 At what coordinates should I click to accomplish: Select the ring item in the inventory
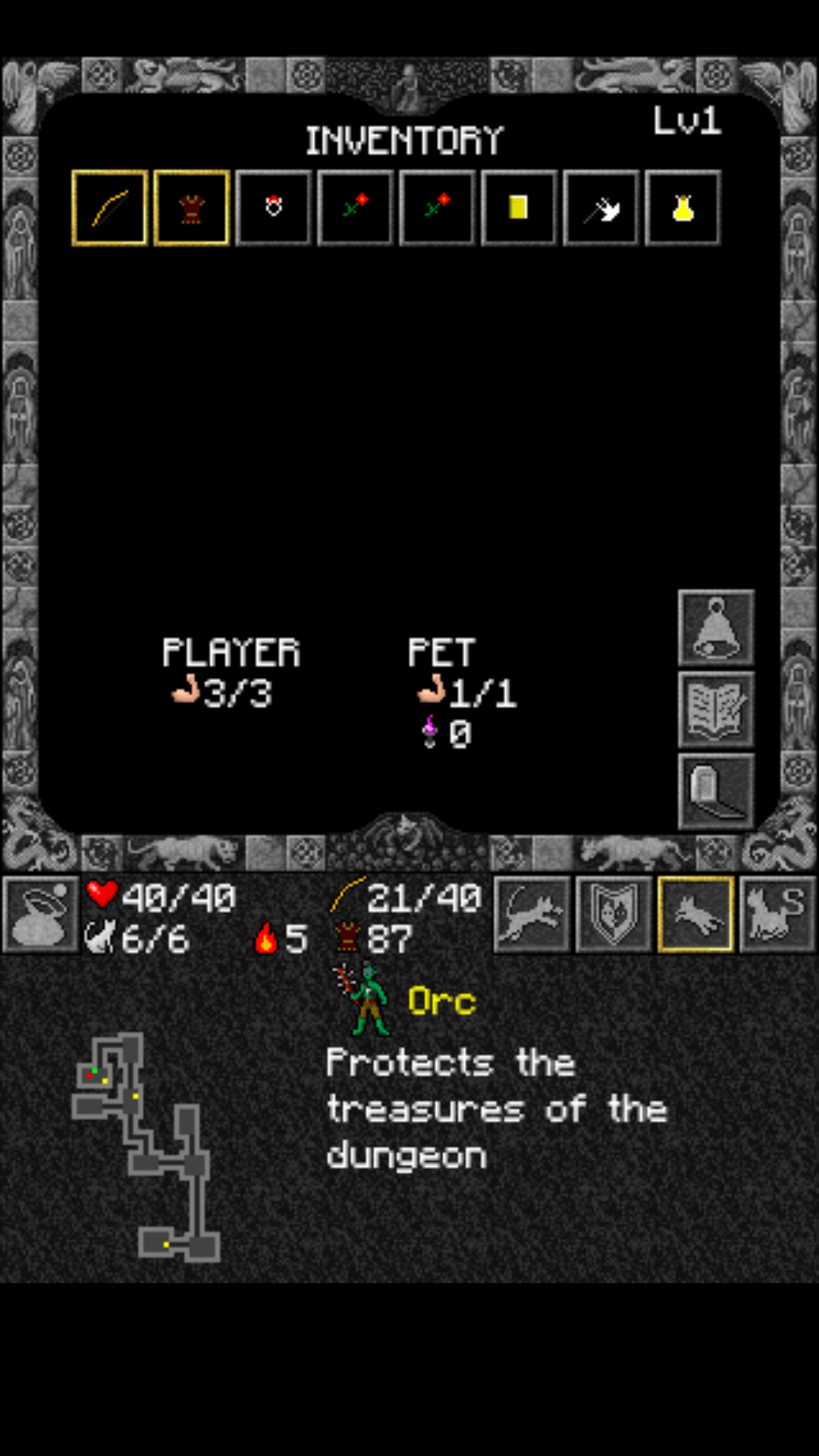click(273, 208)
